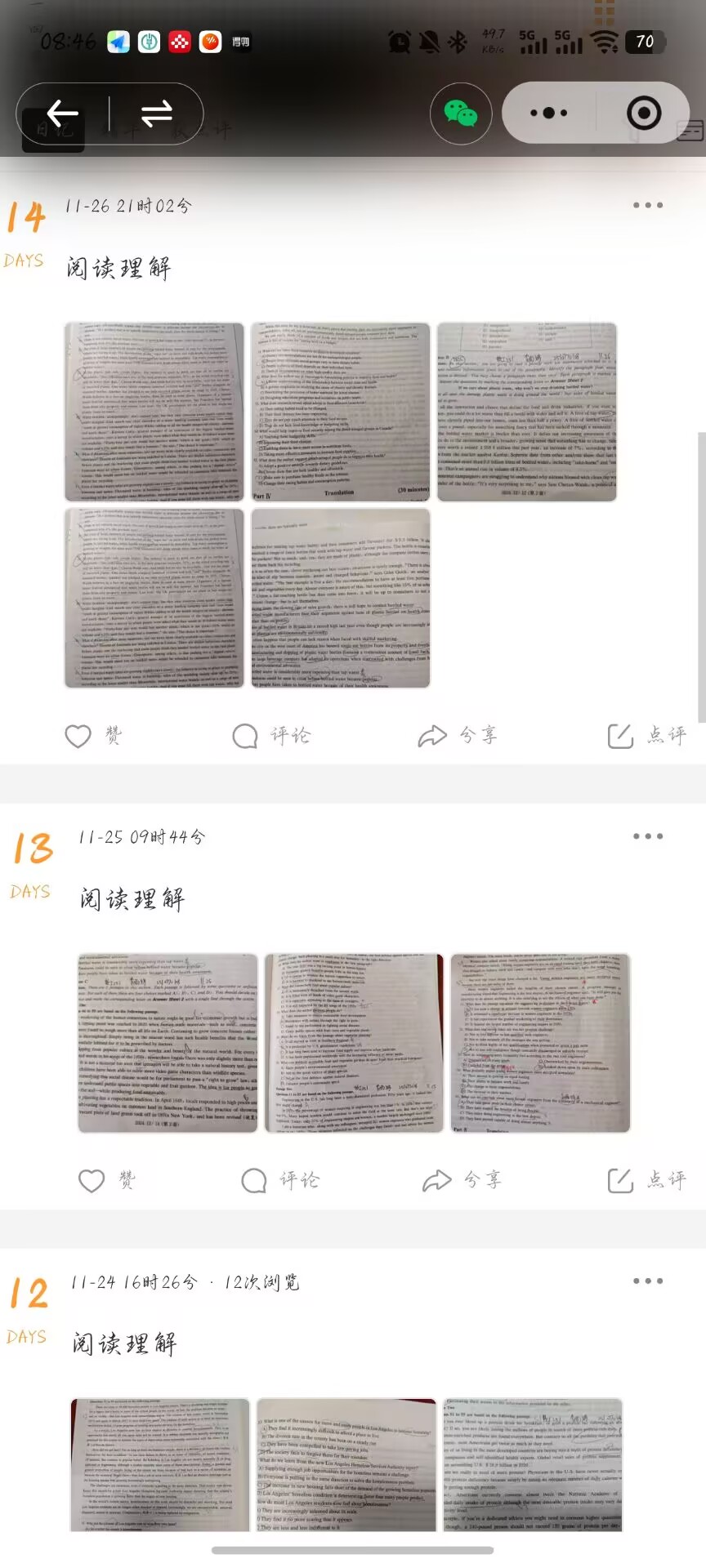Tap the switch arrows icon in the top bar
Screen dimensions: 706x1568
(156, 114)
